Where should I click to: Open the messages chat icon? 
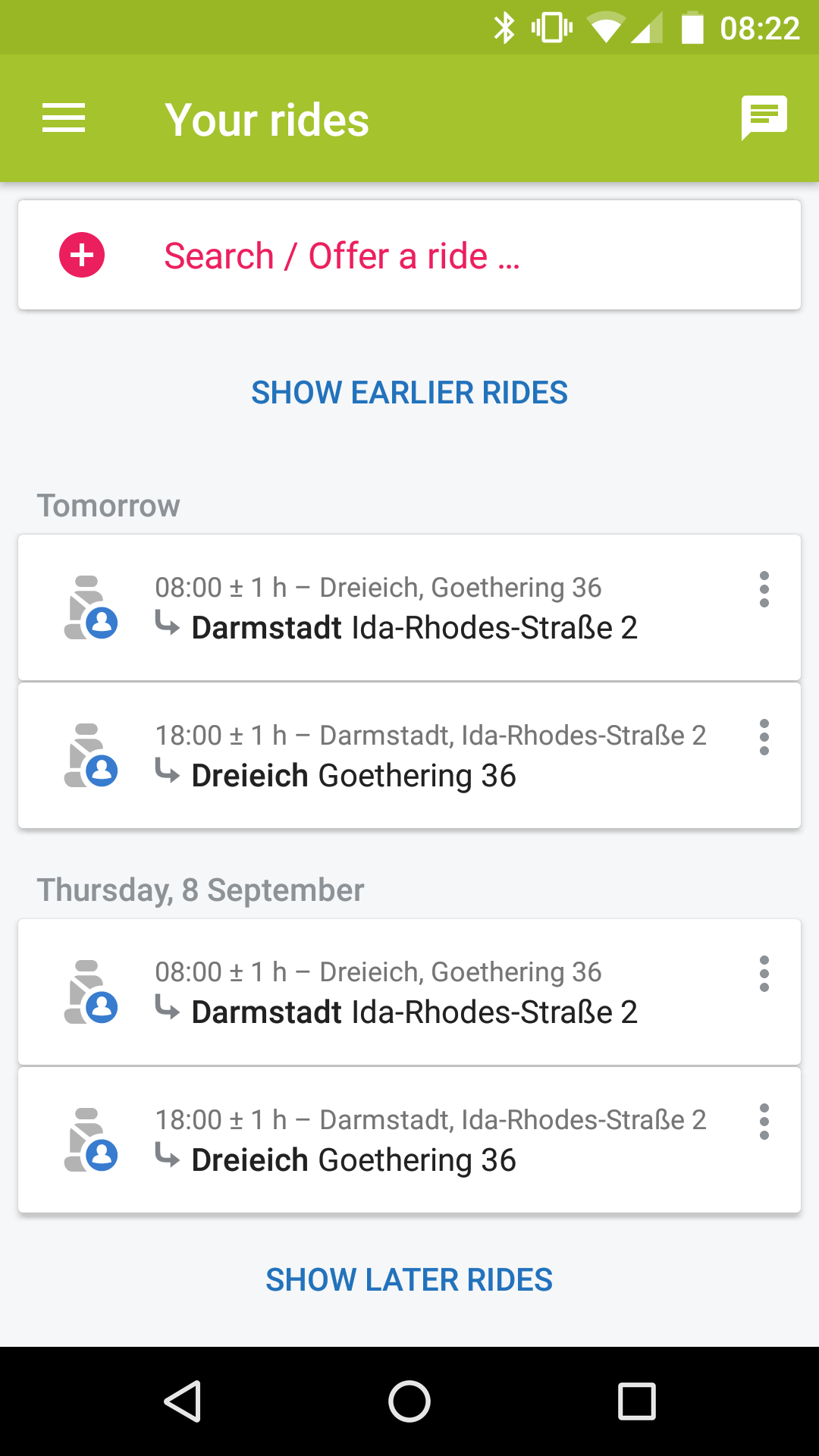[764, 118]
